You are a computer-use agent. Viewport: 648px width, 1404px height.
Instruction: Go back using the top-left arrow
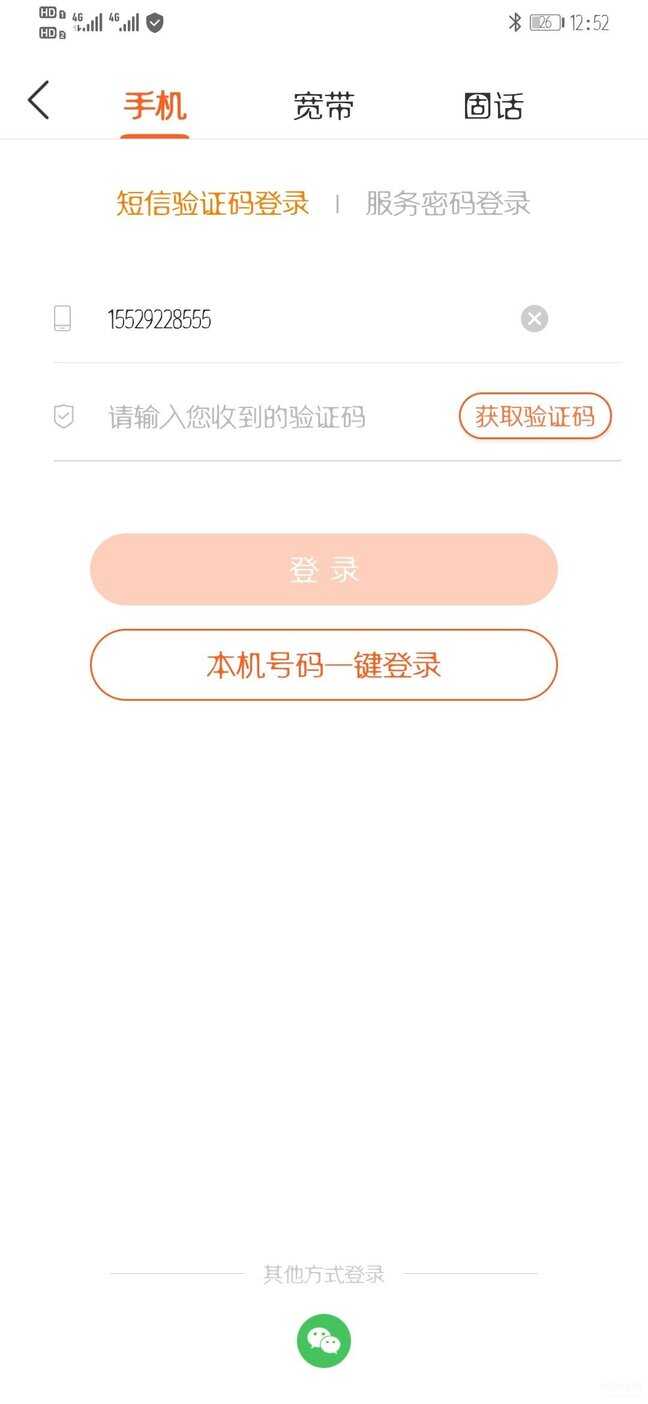tap(39, 101)
